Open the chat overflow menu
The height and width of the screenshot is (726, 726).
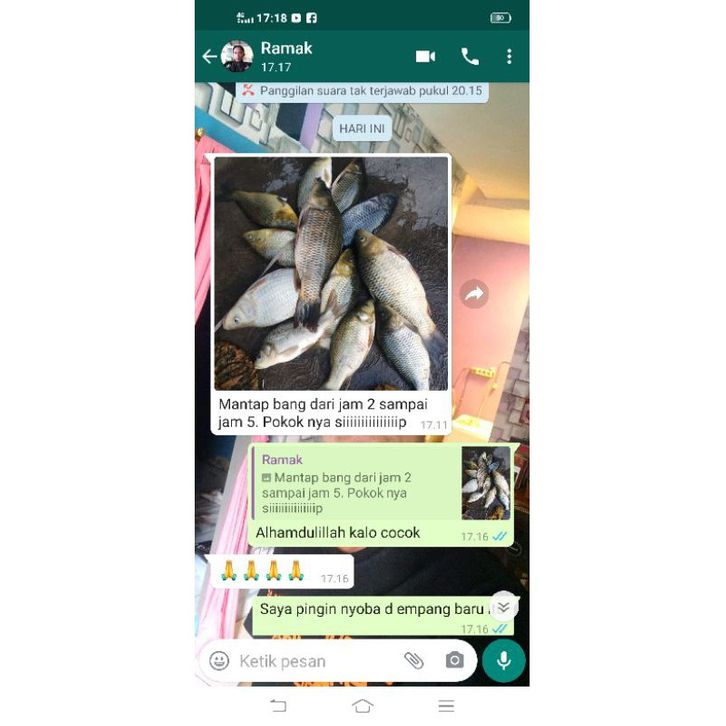click(509, 57)
